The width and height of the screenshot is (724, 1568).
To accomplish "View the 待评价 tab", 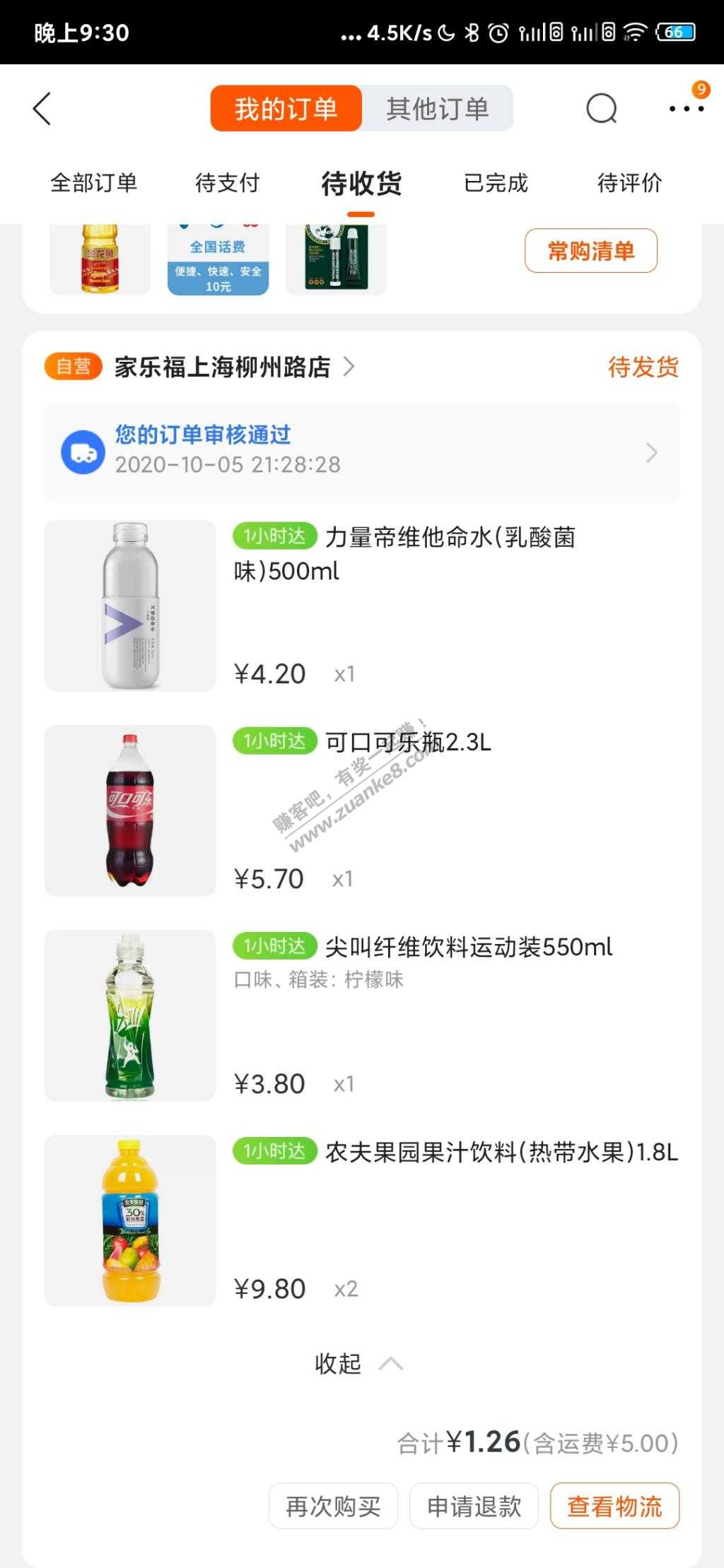I will tap(629, 183).
